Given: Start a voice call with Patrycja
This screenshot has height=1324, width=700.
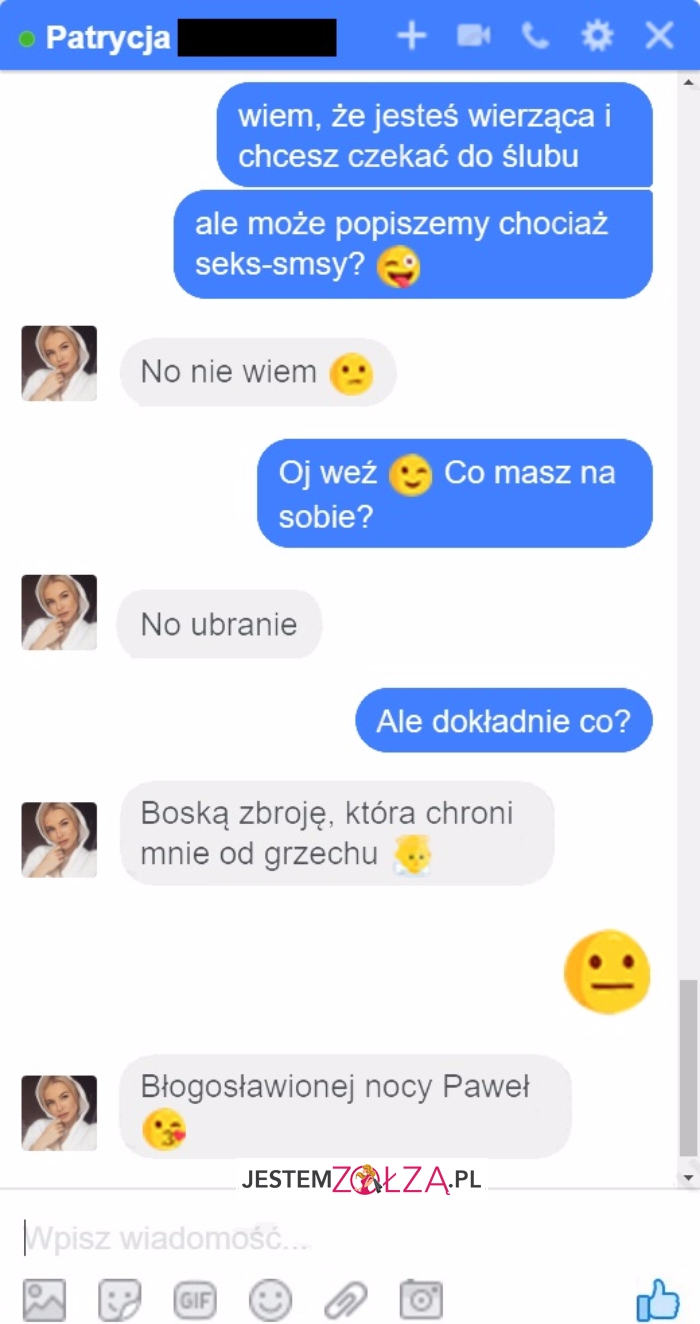Looking at the screenshot, I should (536, 37).
